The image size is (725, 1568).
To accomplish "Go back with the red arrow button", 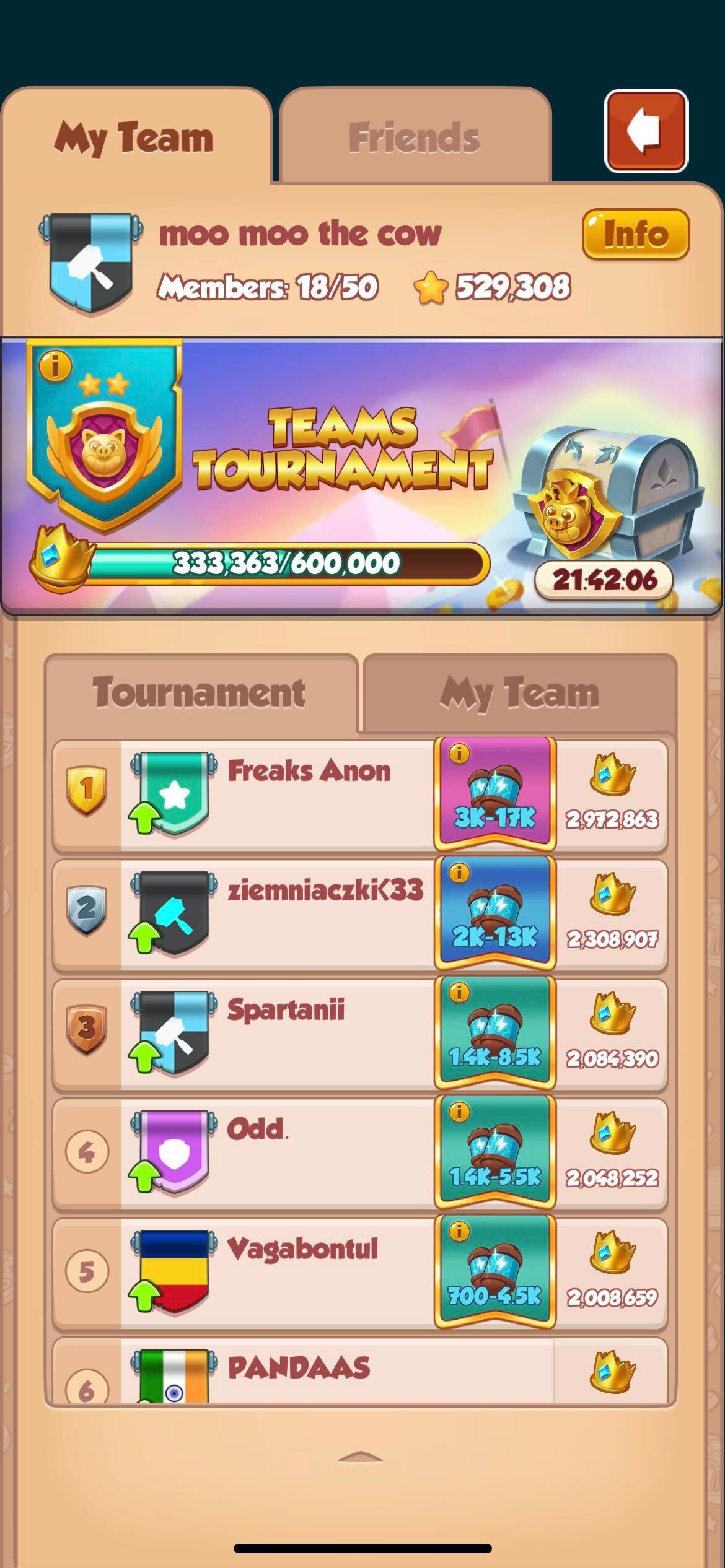I will tap(646, 131).
